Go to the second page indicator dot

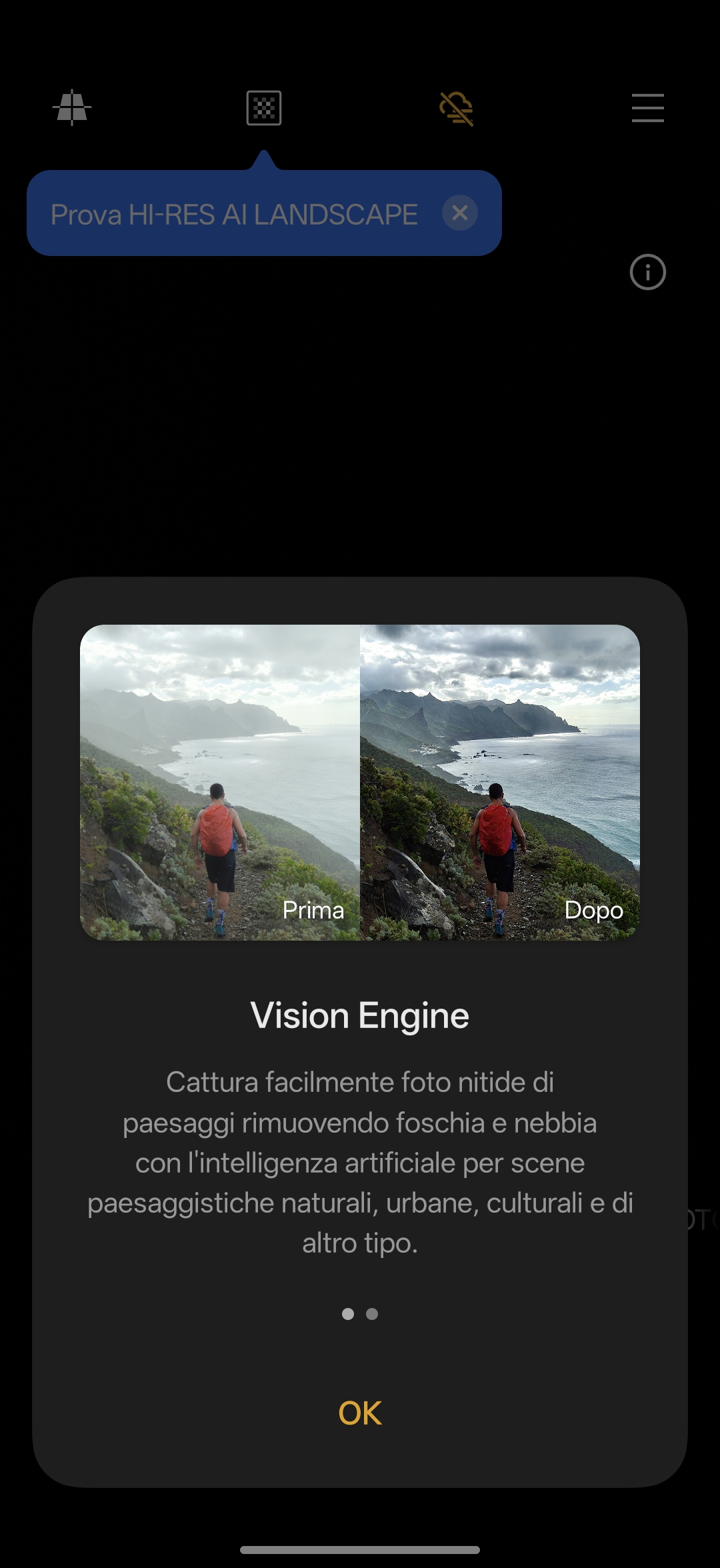pos(372,1313)
